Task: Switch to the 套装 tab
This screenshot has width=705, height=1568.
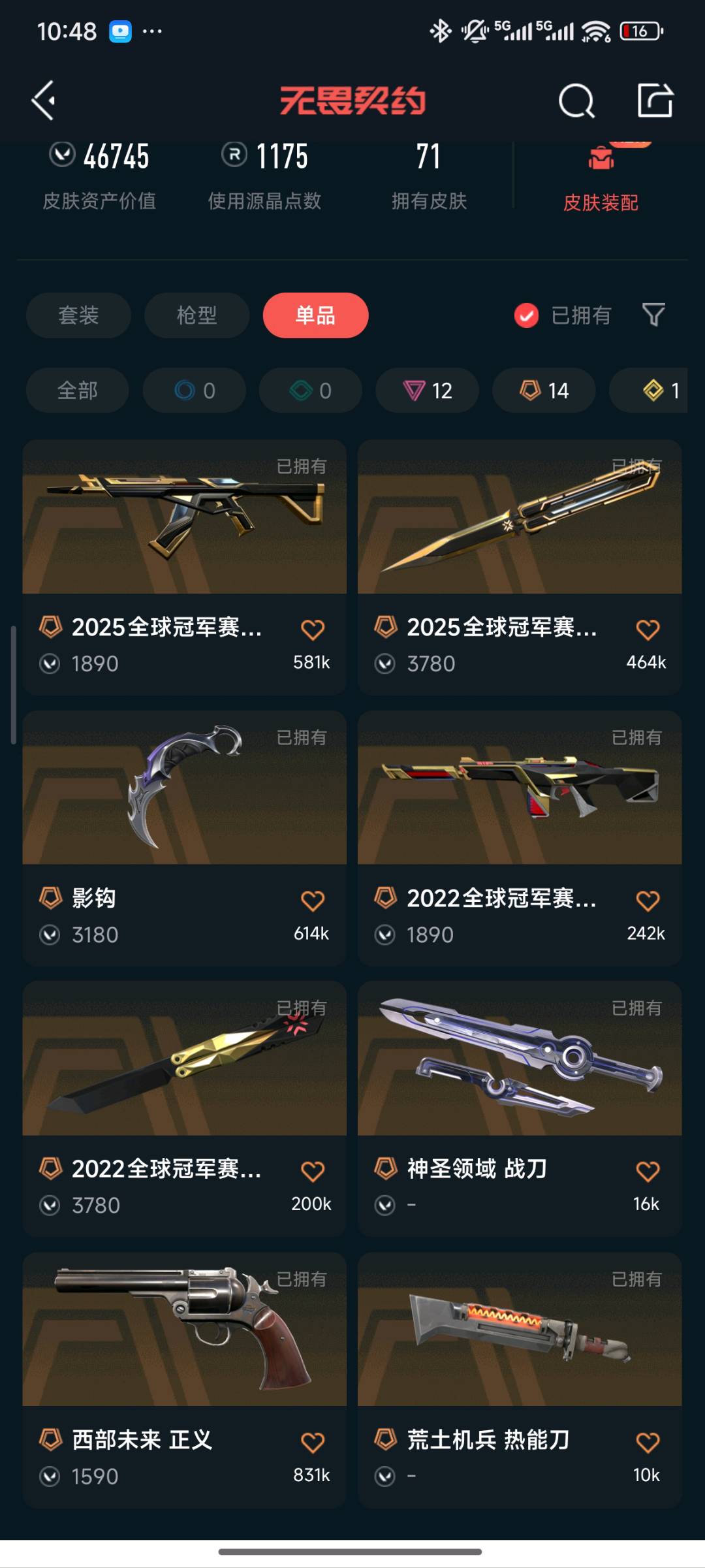Action: [78, 315]
